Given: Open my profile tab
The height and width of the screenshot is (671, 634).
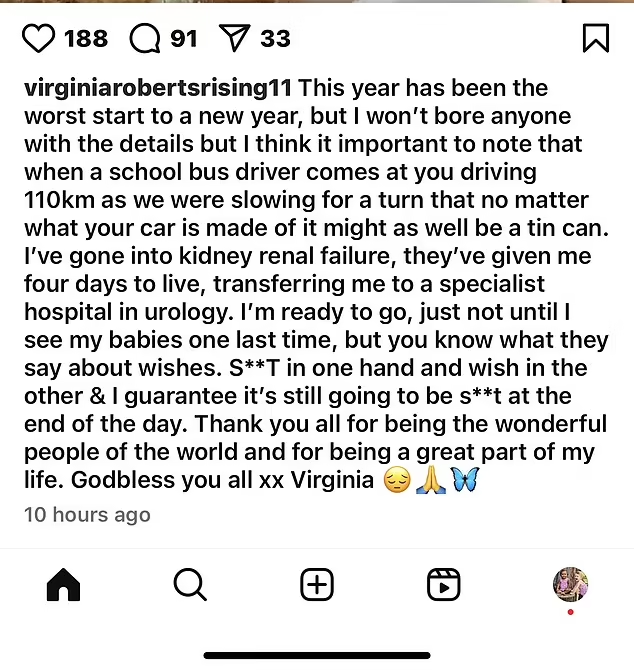Looking at the screenshot, I should point(570,584).
